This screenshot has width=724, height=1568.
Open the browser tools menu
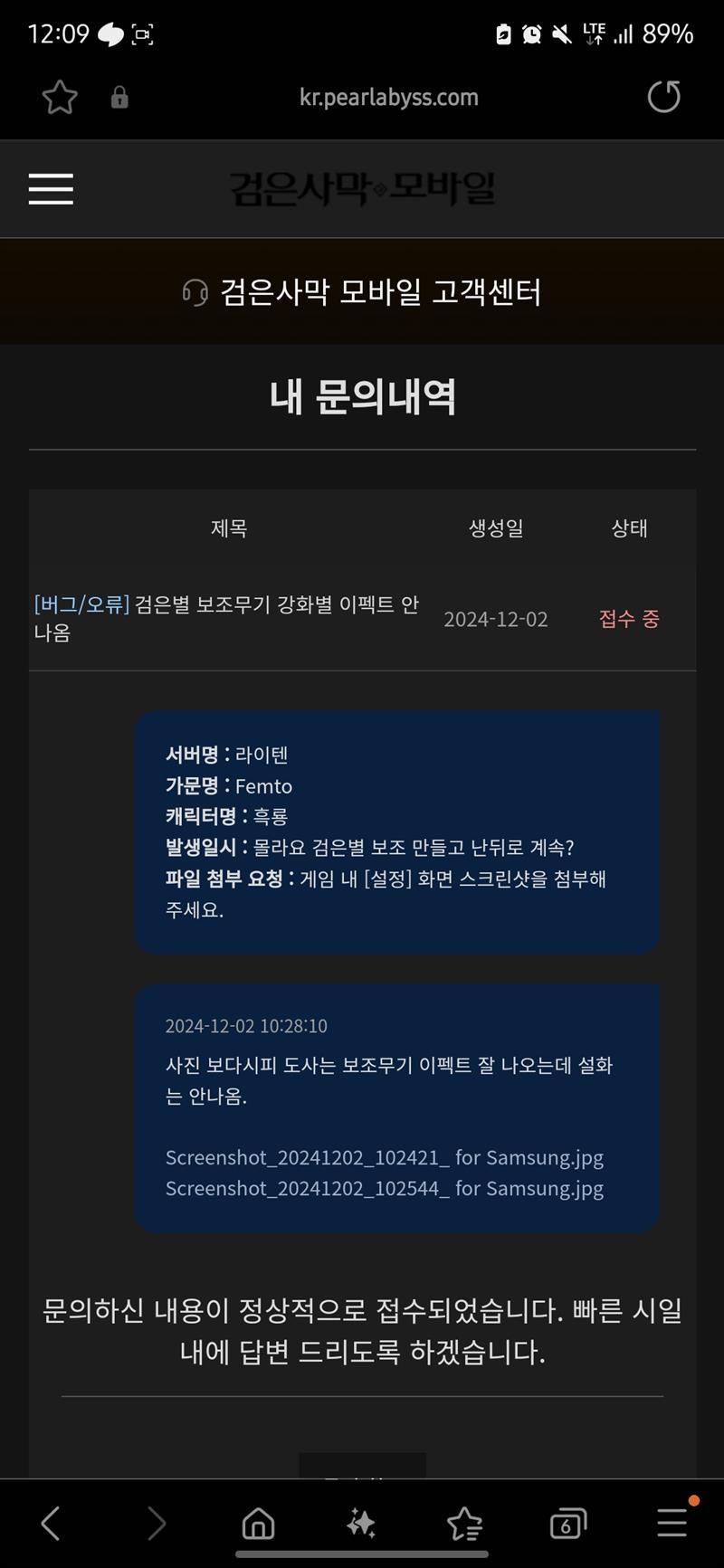672,1524
